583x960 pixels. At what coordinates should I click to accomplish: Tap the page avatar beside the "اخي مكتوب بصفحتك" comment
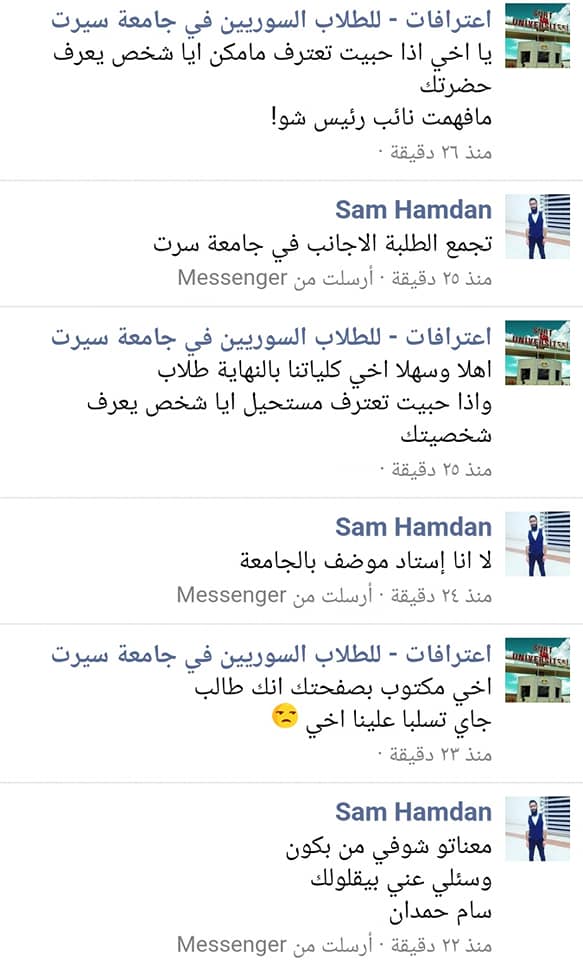[537, 670]
